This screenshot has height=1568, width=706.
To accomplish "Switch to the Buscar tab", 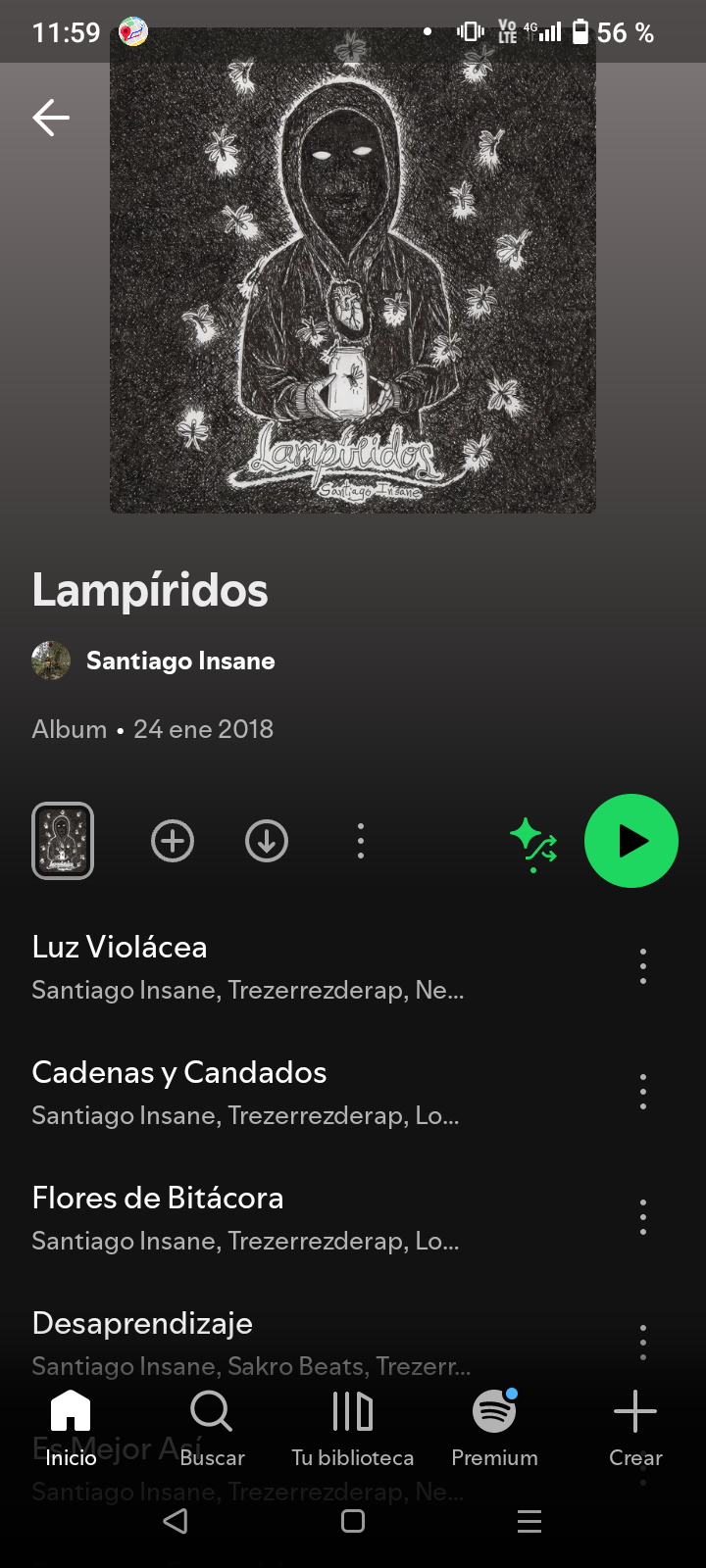I will tap(212, 1429).
